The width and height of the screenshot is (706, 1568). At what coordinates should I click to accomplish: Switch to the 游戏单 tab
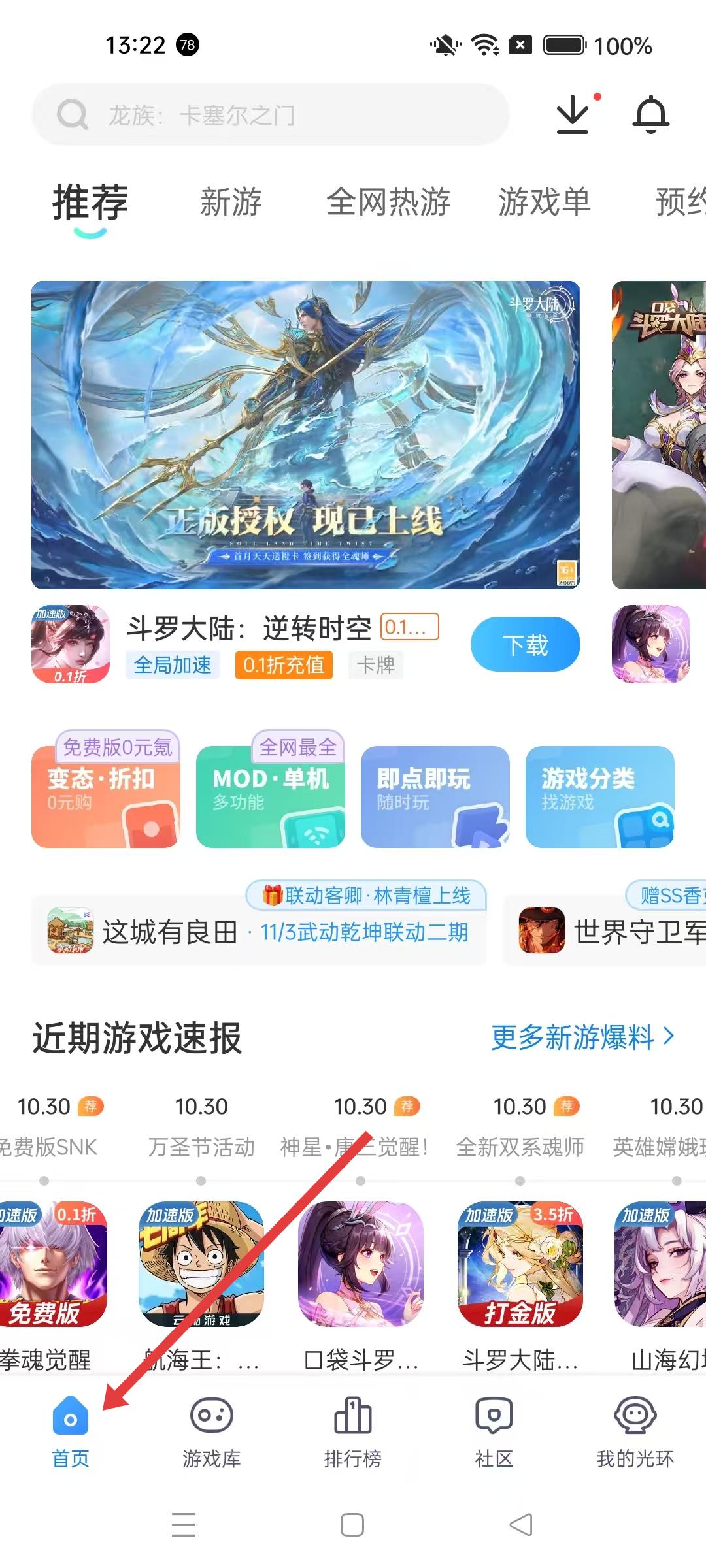tap(544, 201)
